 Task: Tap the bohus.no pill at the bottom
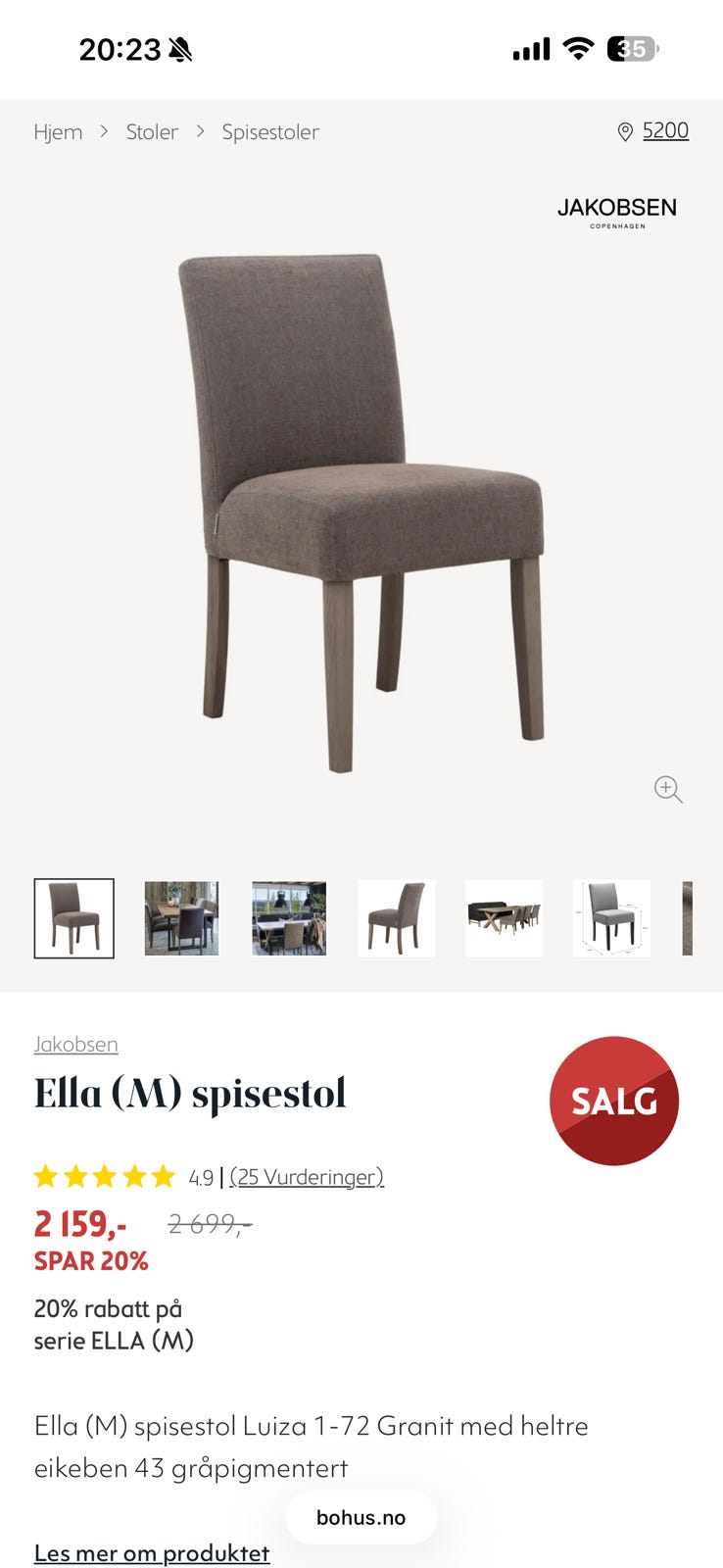pos(361,1516)
